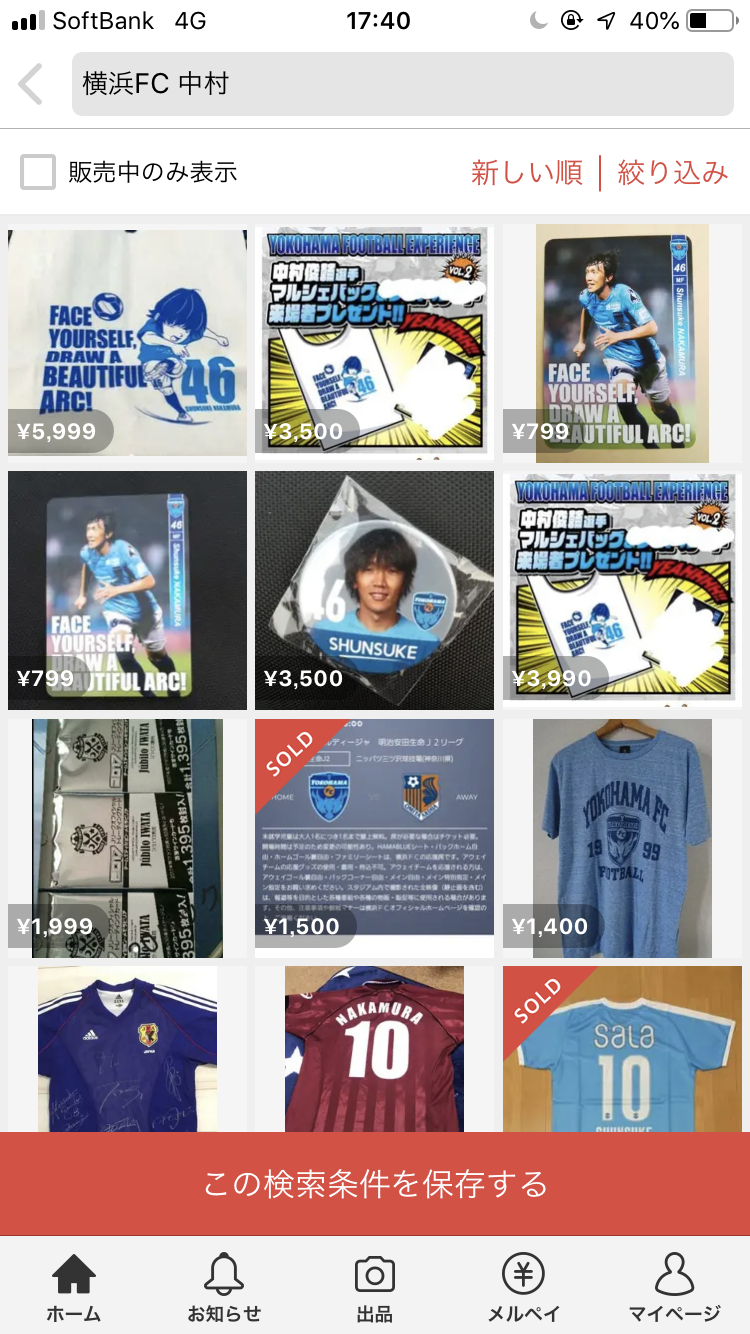Check the 販売中のみ表示 checkbox
The image size is (750, 1334).
[38, 172]
